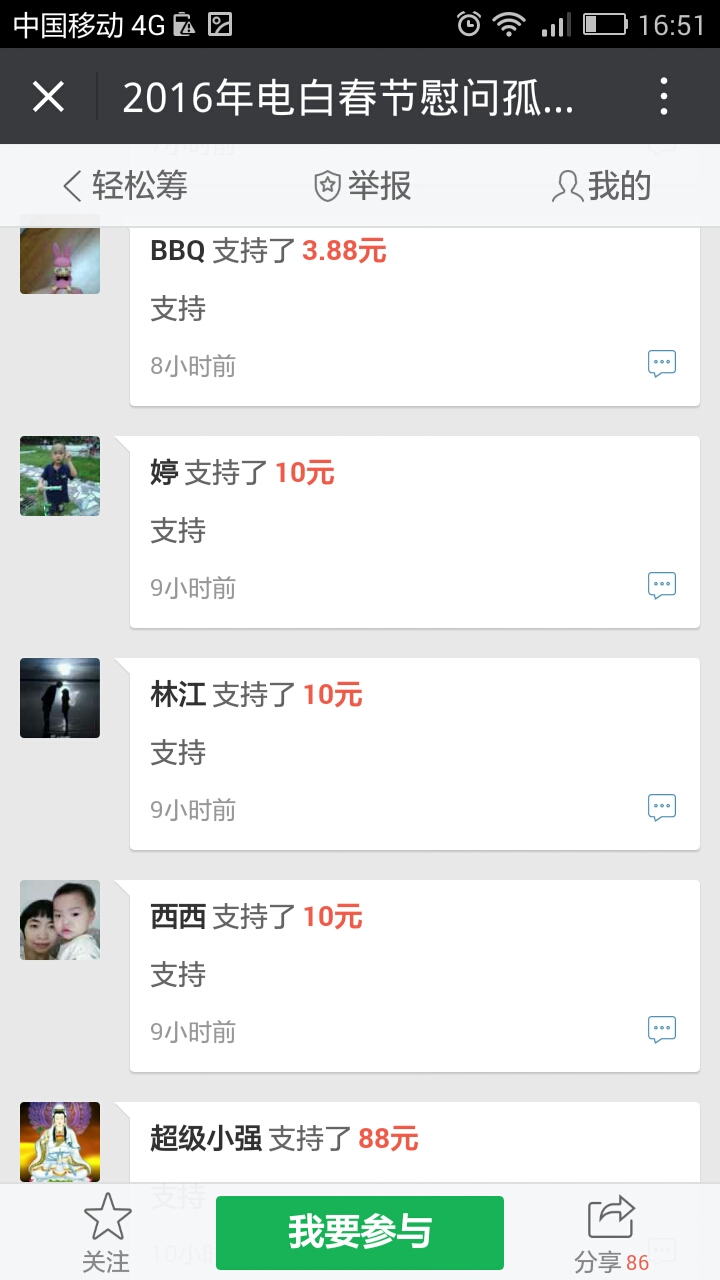
Task: Open 我的 profile page
Action: (x=602, y=186)
